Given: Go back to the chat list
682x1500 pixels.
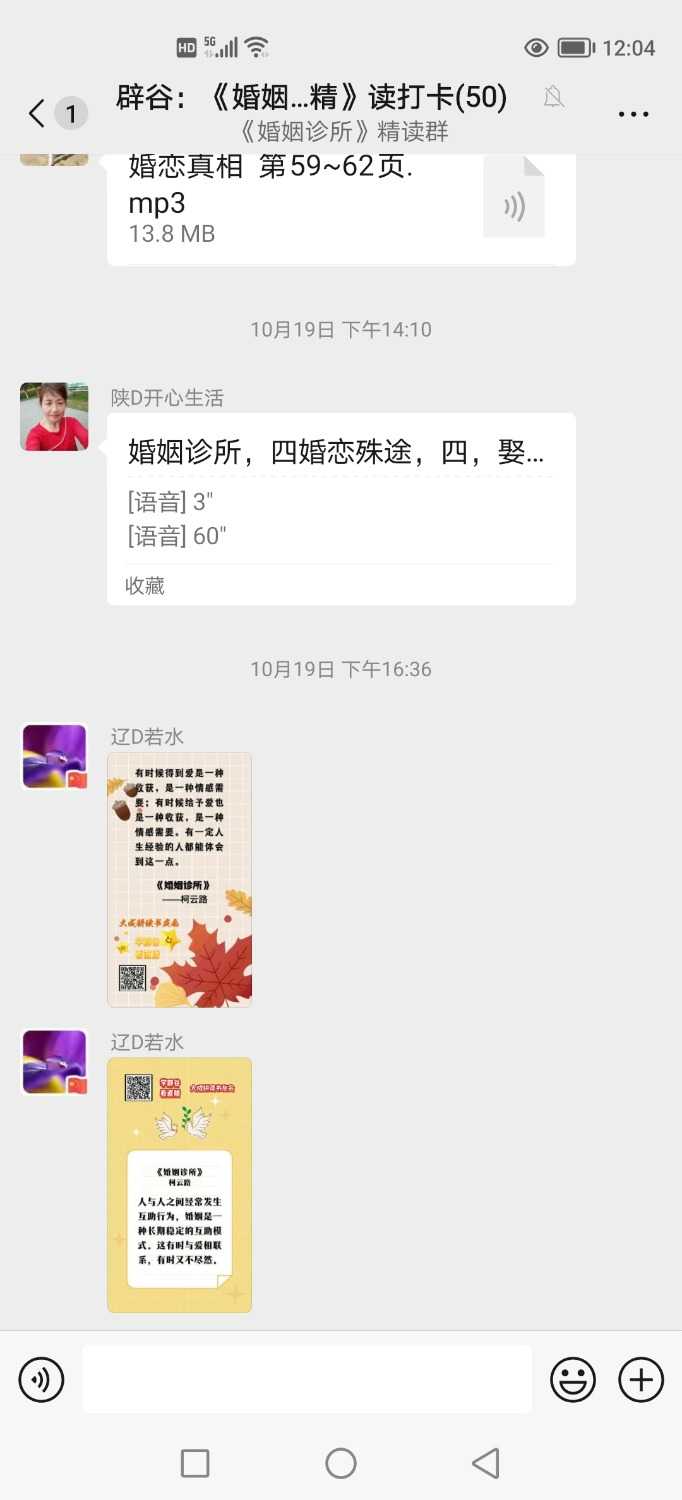Looking at the screenshot, I should (38, 114).
